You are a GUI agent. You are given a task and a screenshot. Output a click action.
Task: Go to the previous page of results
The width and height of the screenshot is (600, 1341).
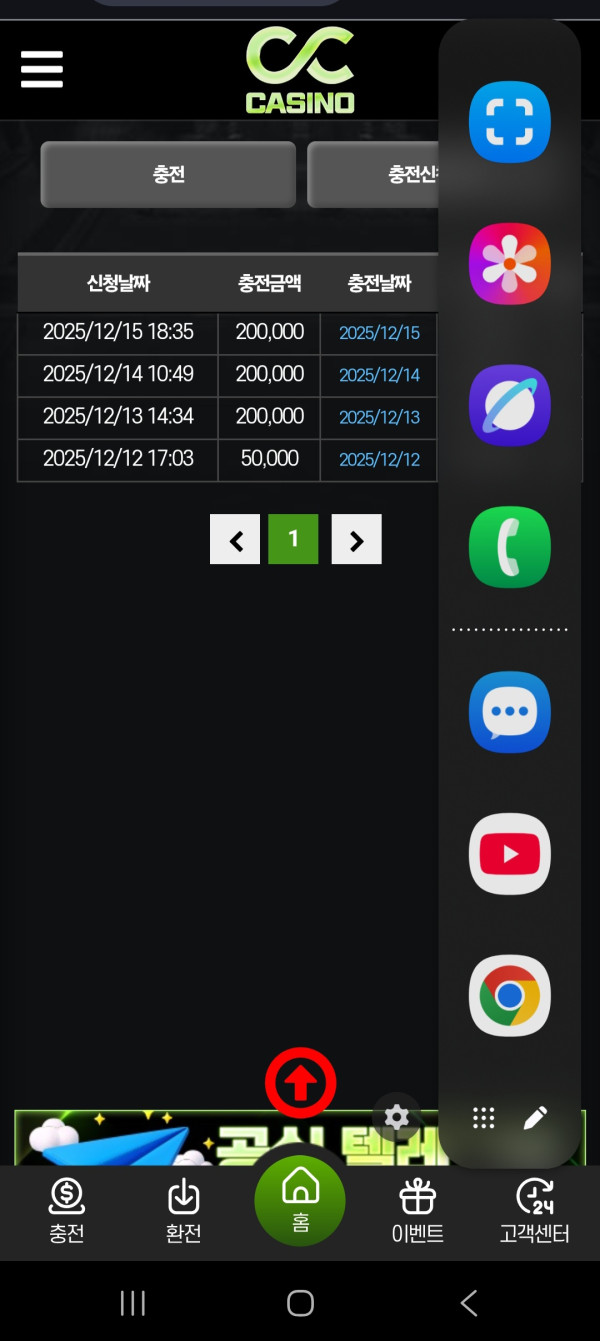235,540
